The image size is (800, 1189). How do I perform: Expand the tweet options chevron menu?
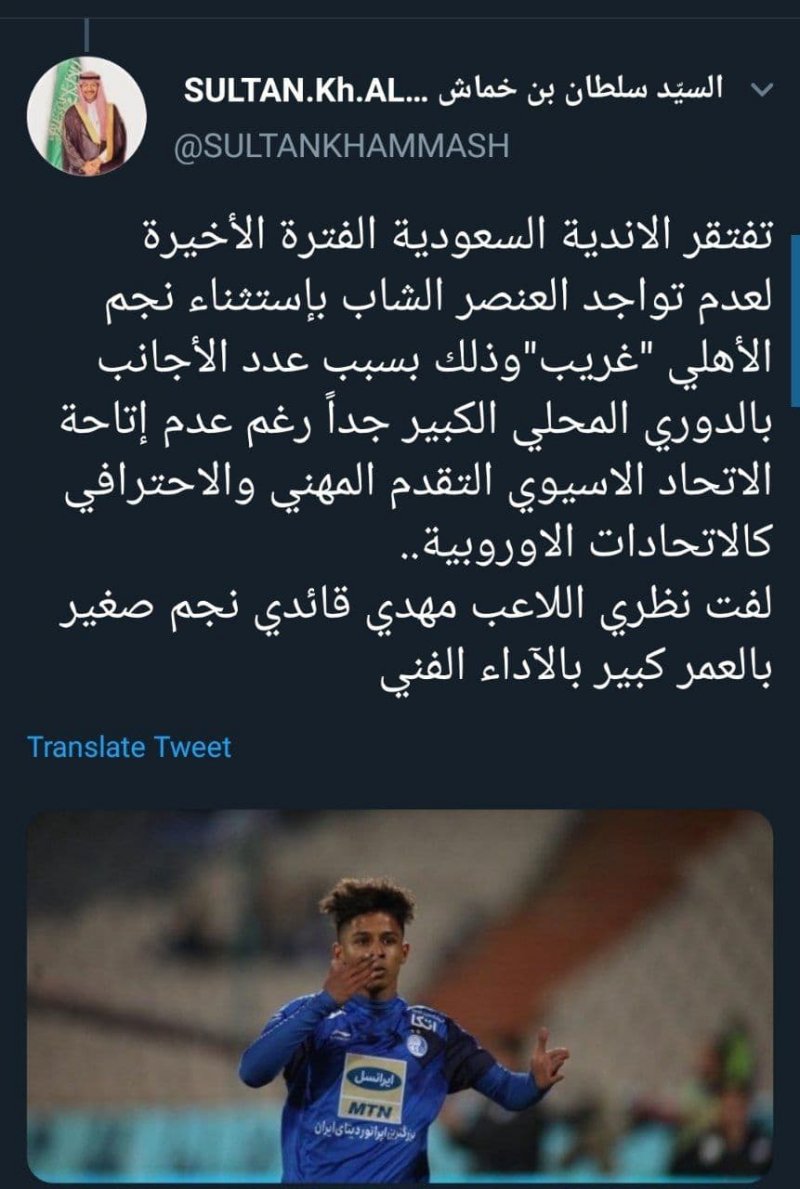click(x=760, y=91)
